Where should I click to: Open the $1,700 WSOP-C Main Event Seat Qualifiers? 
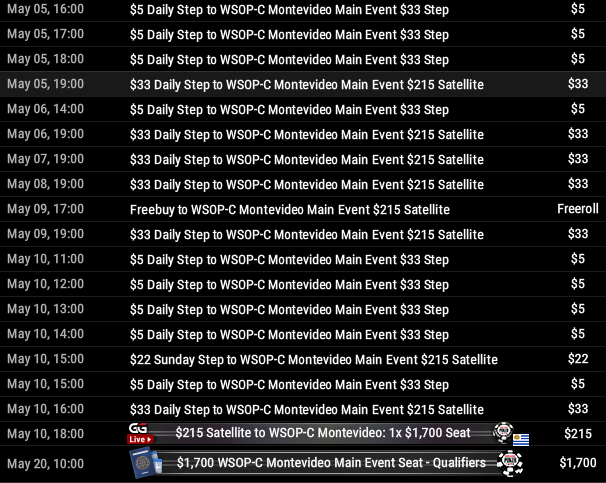click(303, 464)
